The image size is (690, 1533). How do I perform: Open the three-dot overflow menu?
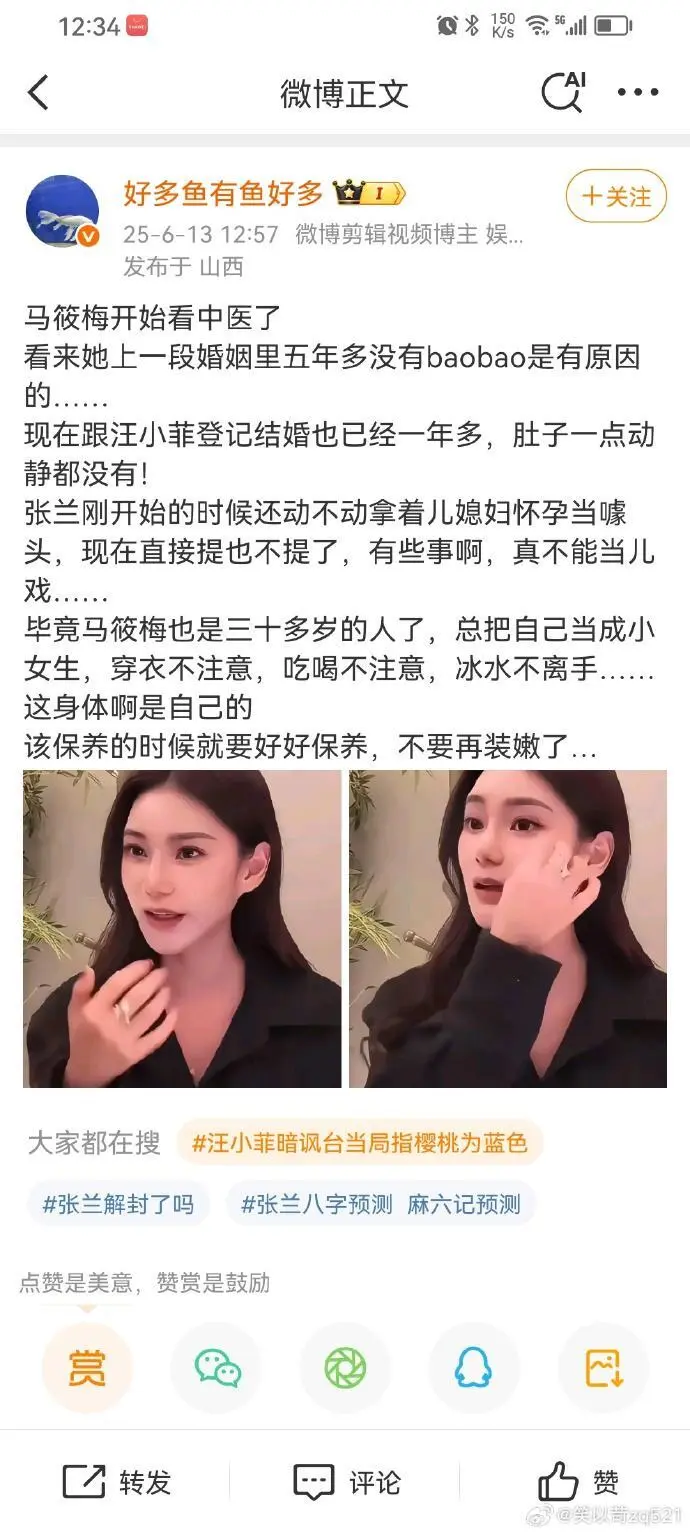pyautogui.click(x=638, y=93)
